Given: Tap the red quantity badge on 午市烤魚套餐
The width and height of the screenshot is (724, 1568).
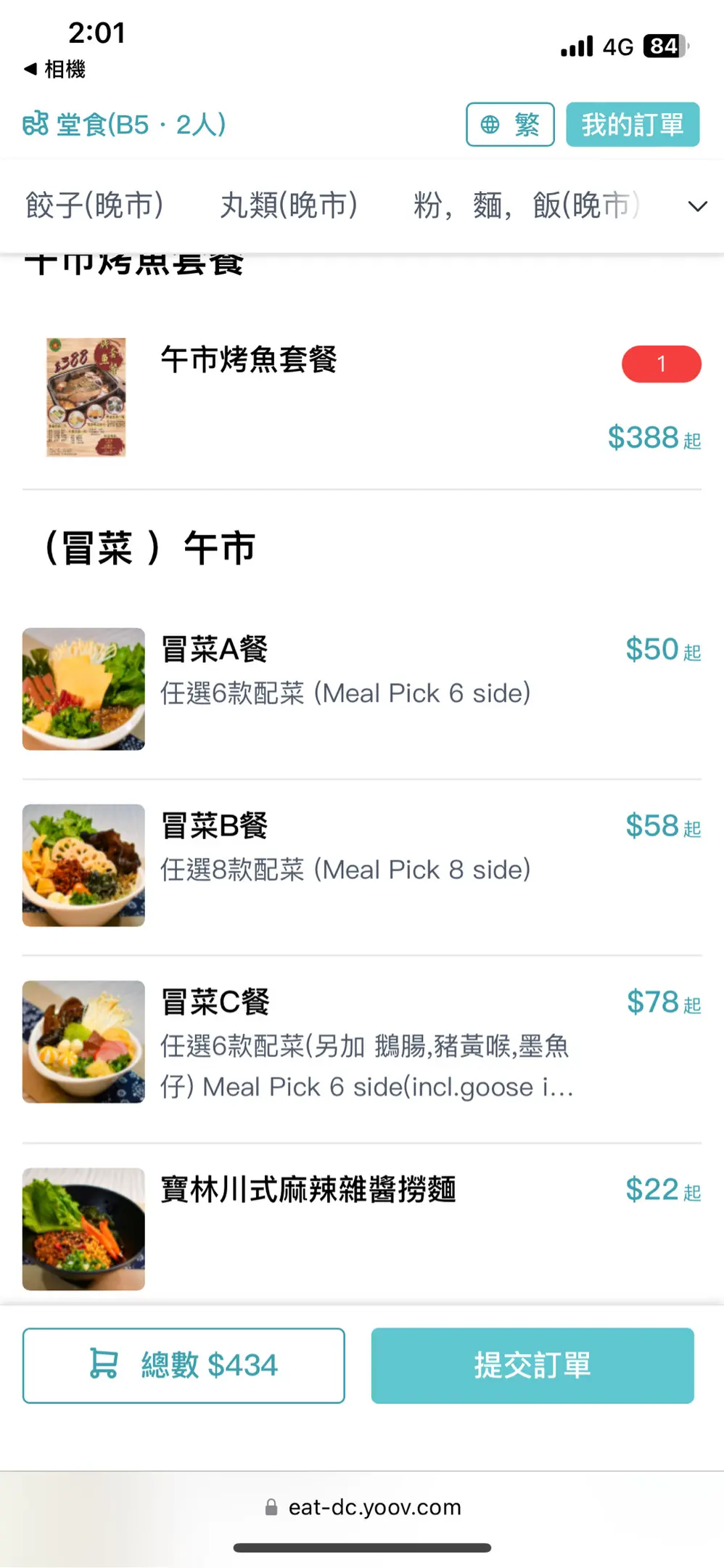Looking at the screenshot, I should tap(661, 364).
